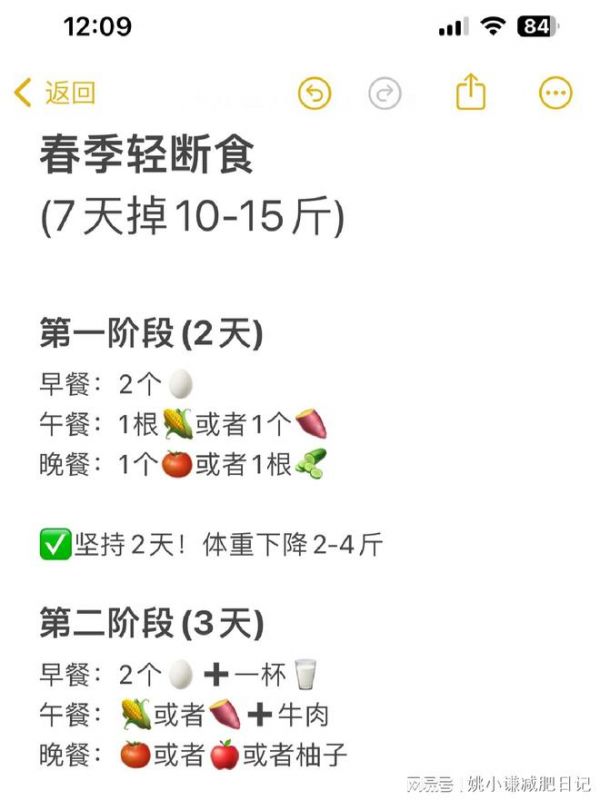
Task: Undo the last edit
Action: (315, 93)
